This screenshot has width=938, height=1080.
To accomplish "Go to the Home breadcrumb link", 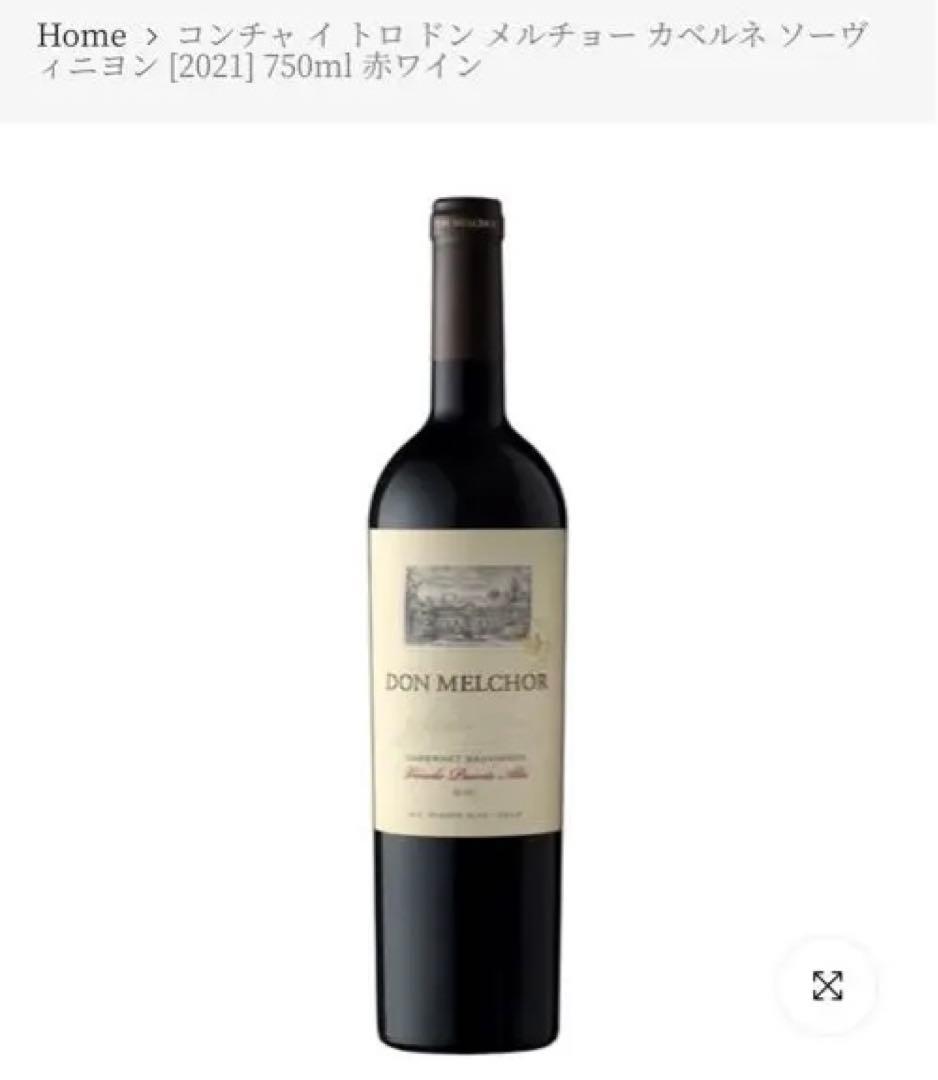I will [82, 36].
